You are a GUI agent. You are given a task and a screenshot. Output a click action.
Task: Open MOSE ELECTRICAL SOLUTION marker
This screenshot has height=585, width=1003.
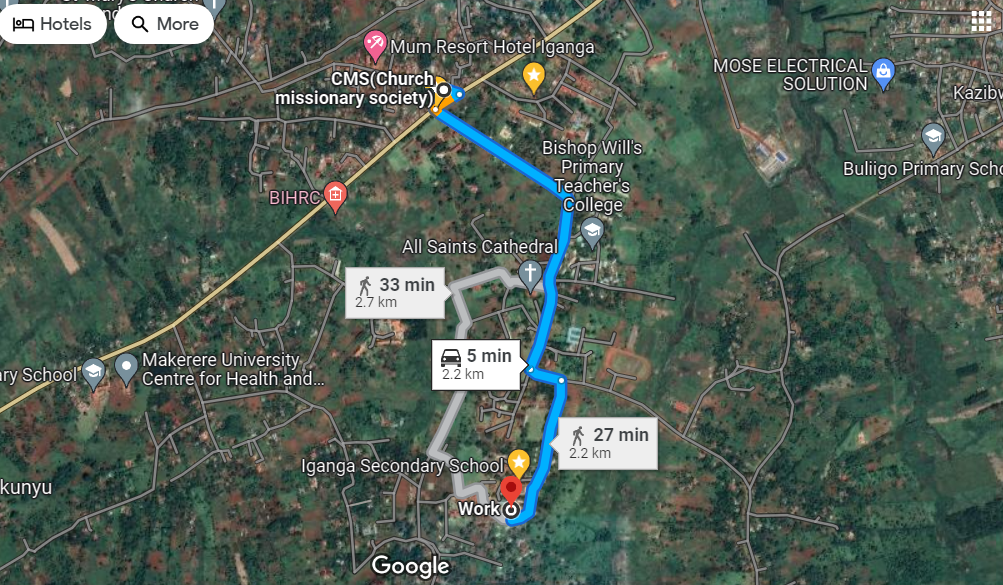883,71
